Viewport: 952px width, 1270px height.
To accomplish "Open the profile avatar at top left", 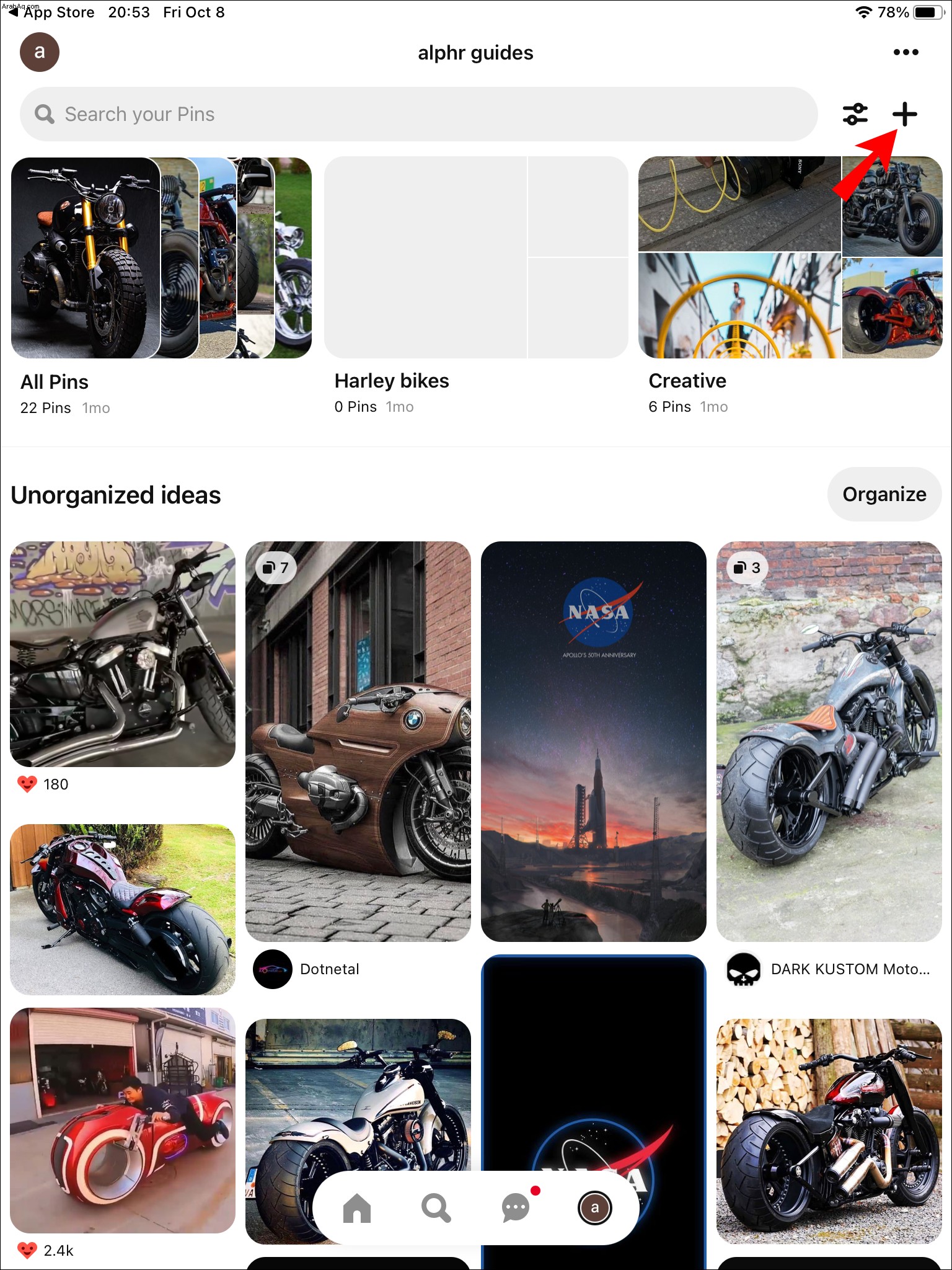I will [40, 52].
